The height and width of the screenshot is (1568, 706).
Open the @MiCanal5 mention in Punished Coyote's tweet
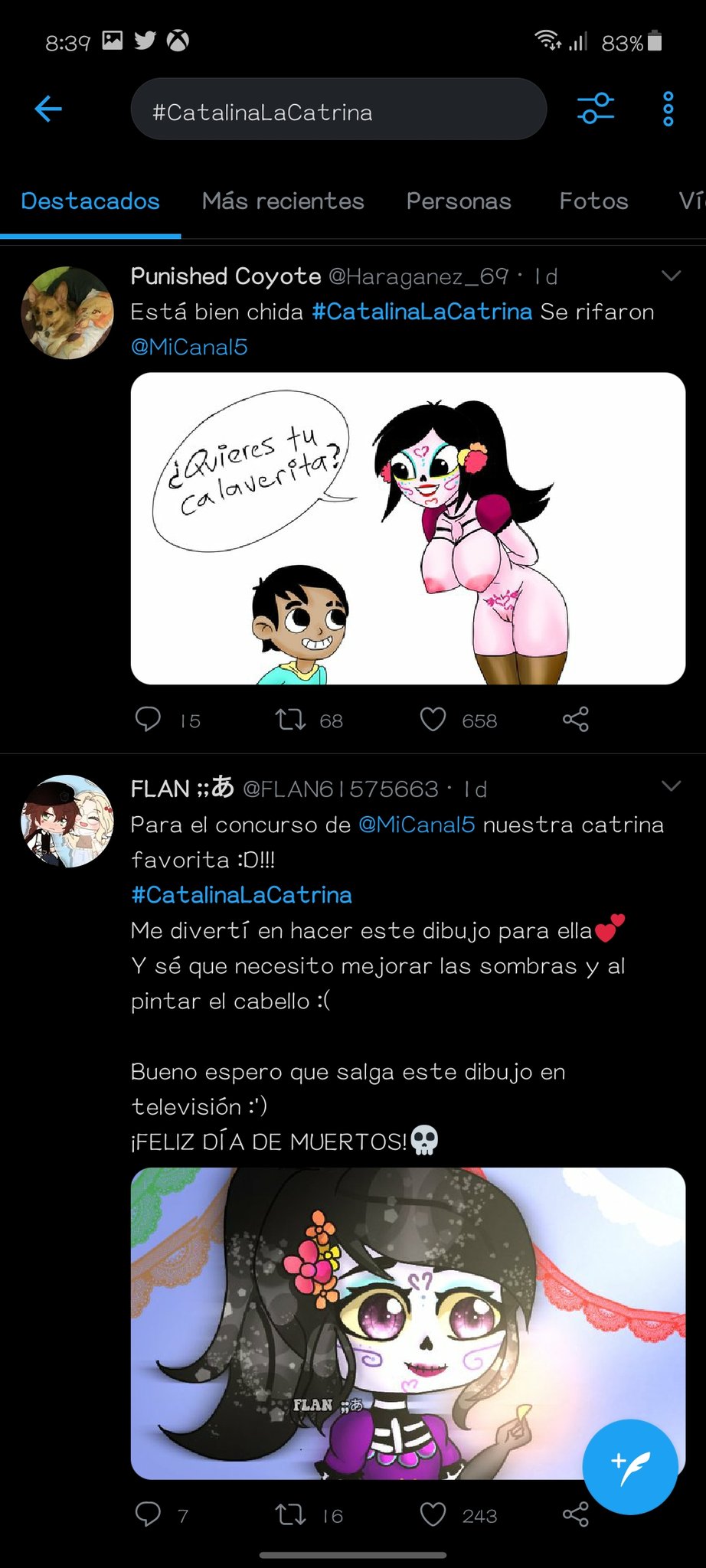tap(189, 347)
